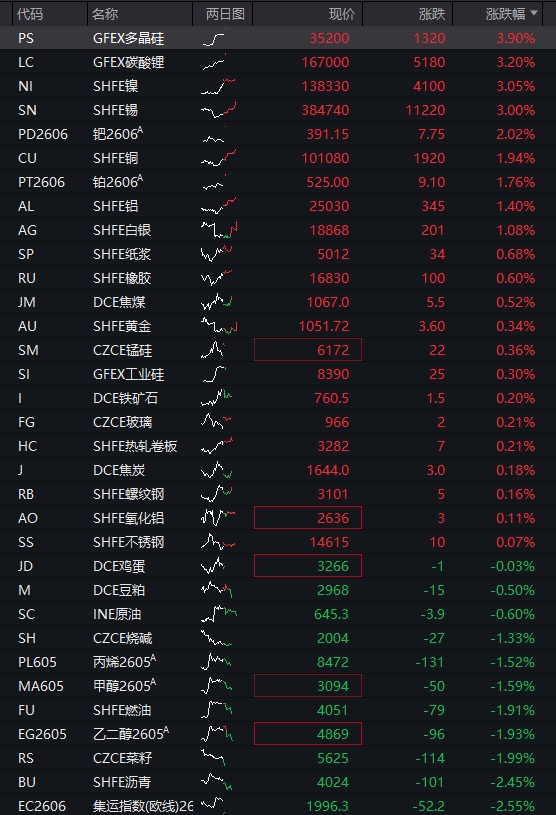
Task: Open the SHFE燃油 row
Action: [278, 711]
